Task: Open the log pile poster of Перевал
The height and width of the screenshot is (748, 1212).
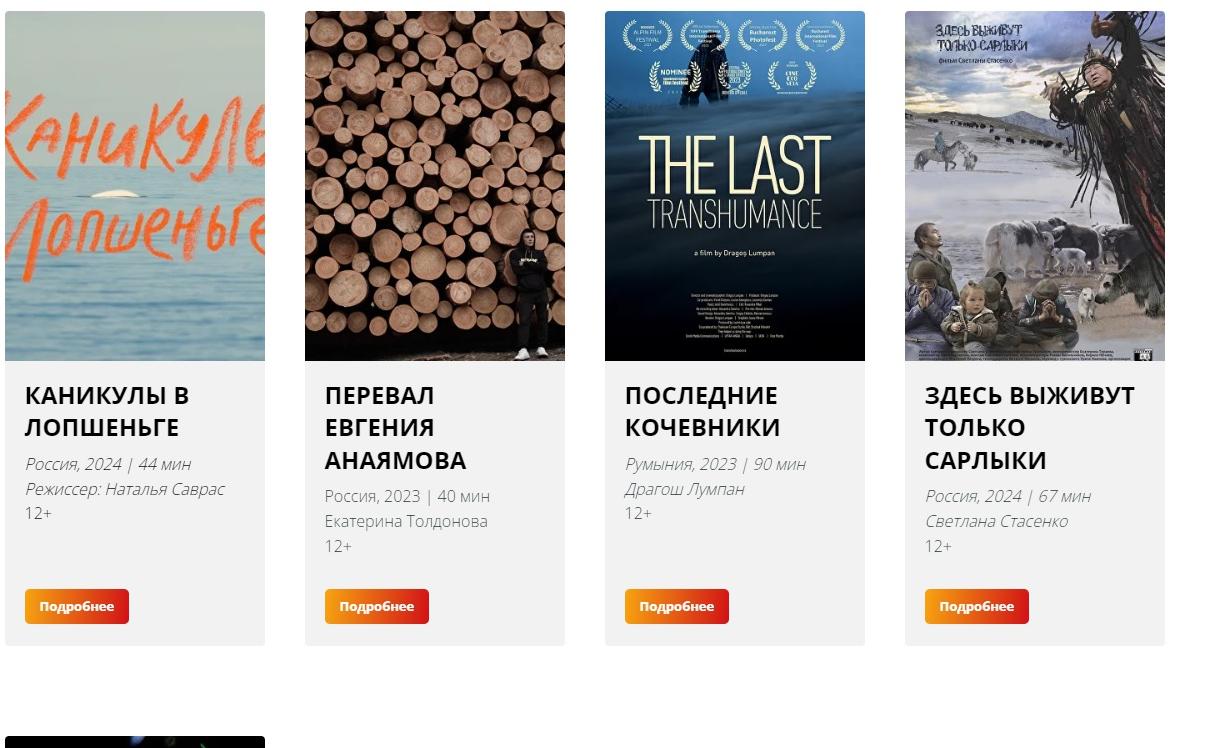Action: pos(435,186)
